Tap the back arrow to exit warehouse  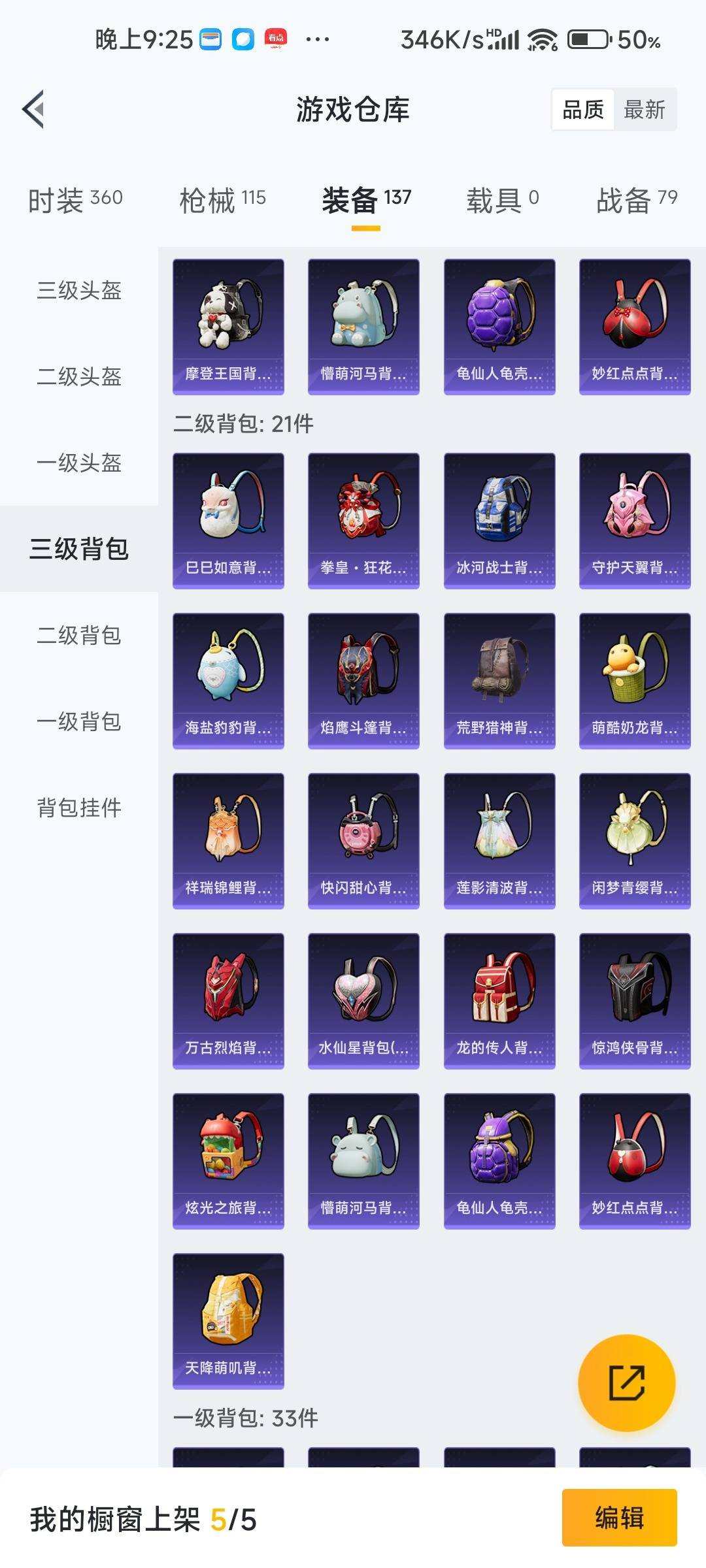pyautogui.click(x=31, y=109)
